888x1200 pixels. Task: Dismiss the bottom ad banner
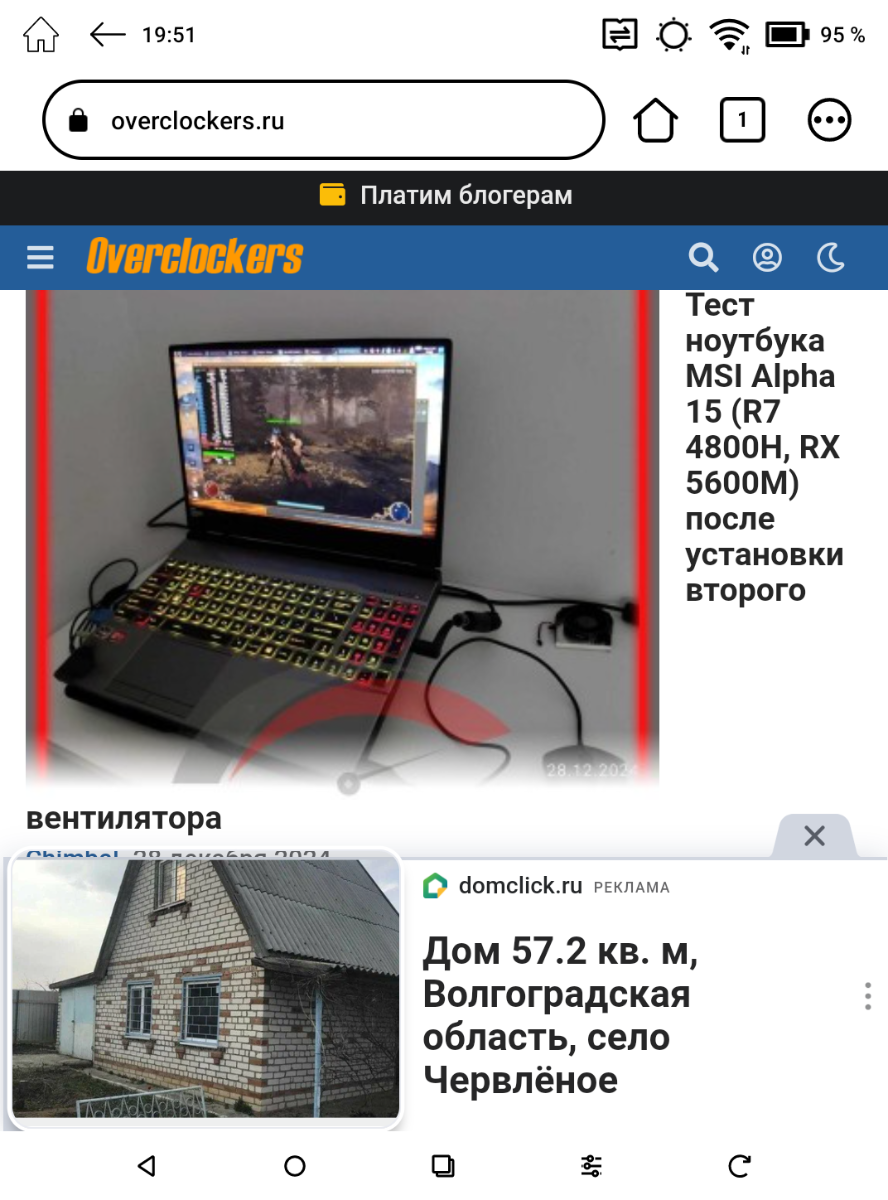pos(814,836)
